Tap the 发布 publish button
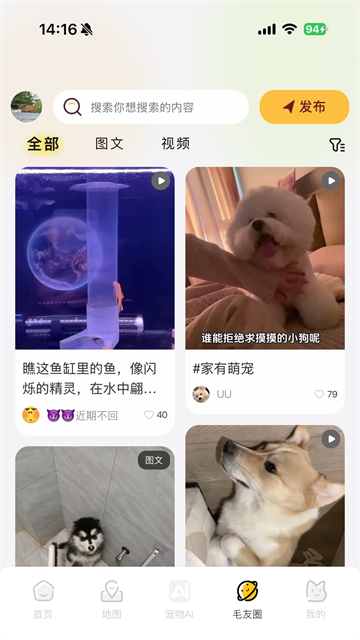Viewport: 360px width, 640px height. click(304, 107)
